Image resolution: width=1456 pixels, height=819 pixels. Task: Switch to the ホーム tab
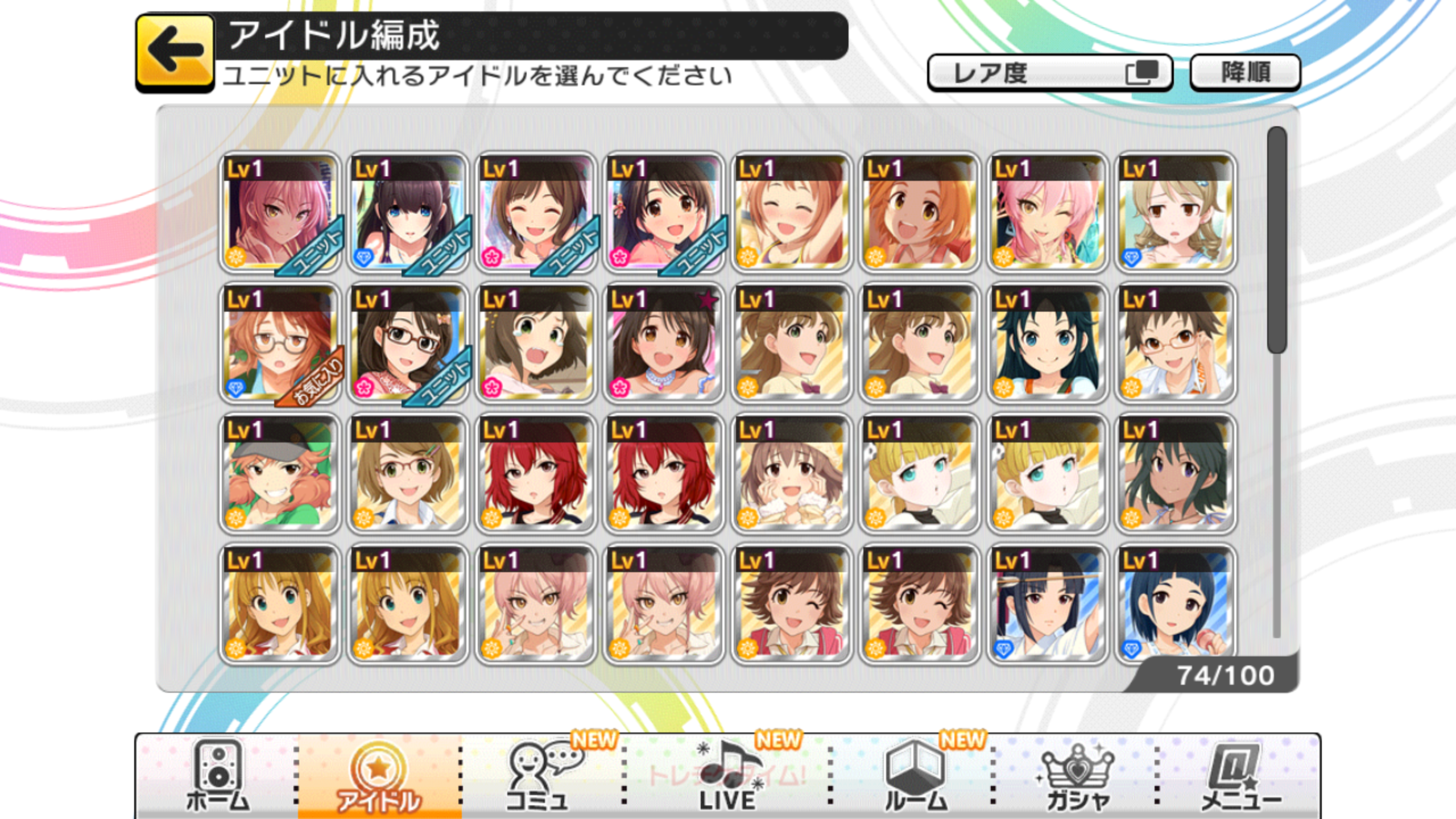218,776
